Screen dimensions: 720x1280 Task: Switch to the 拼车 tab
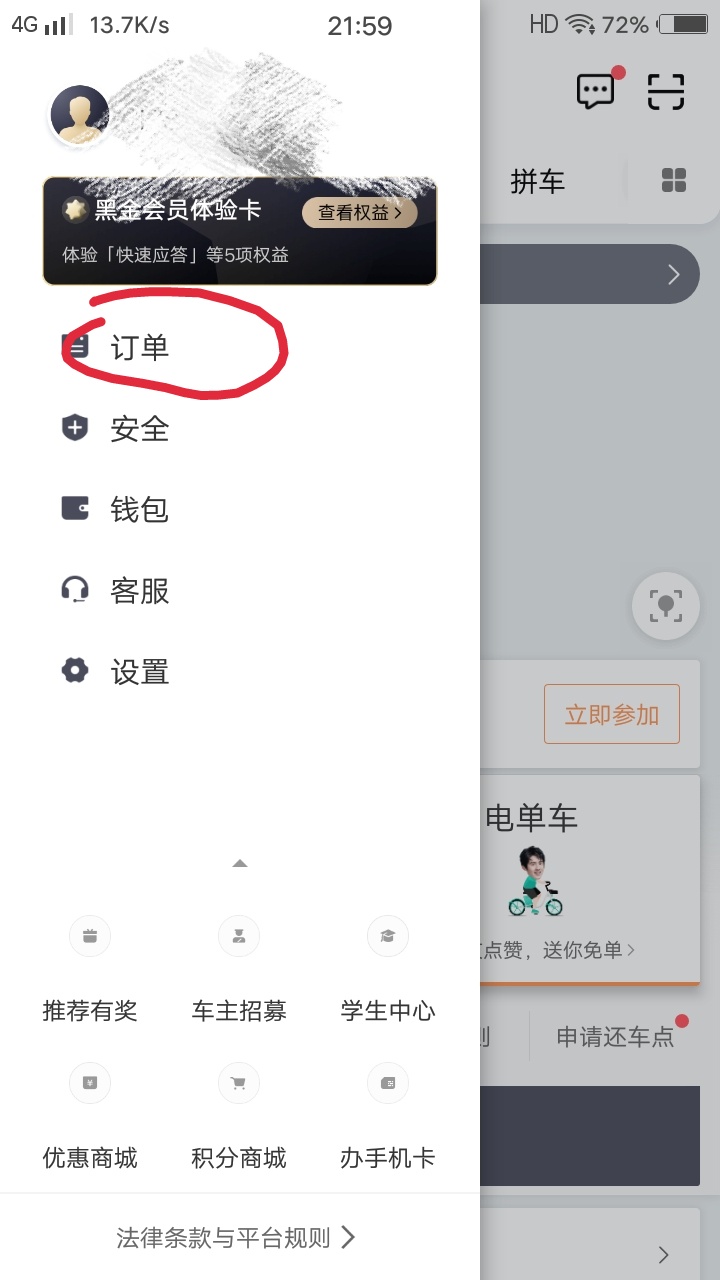tap(538, 182)
